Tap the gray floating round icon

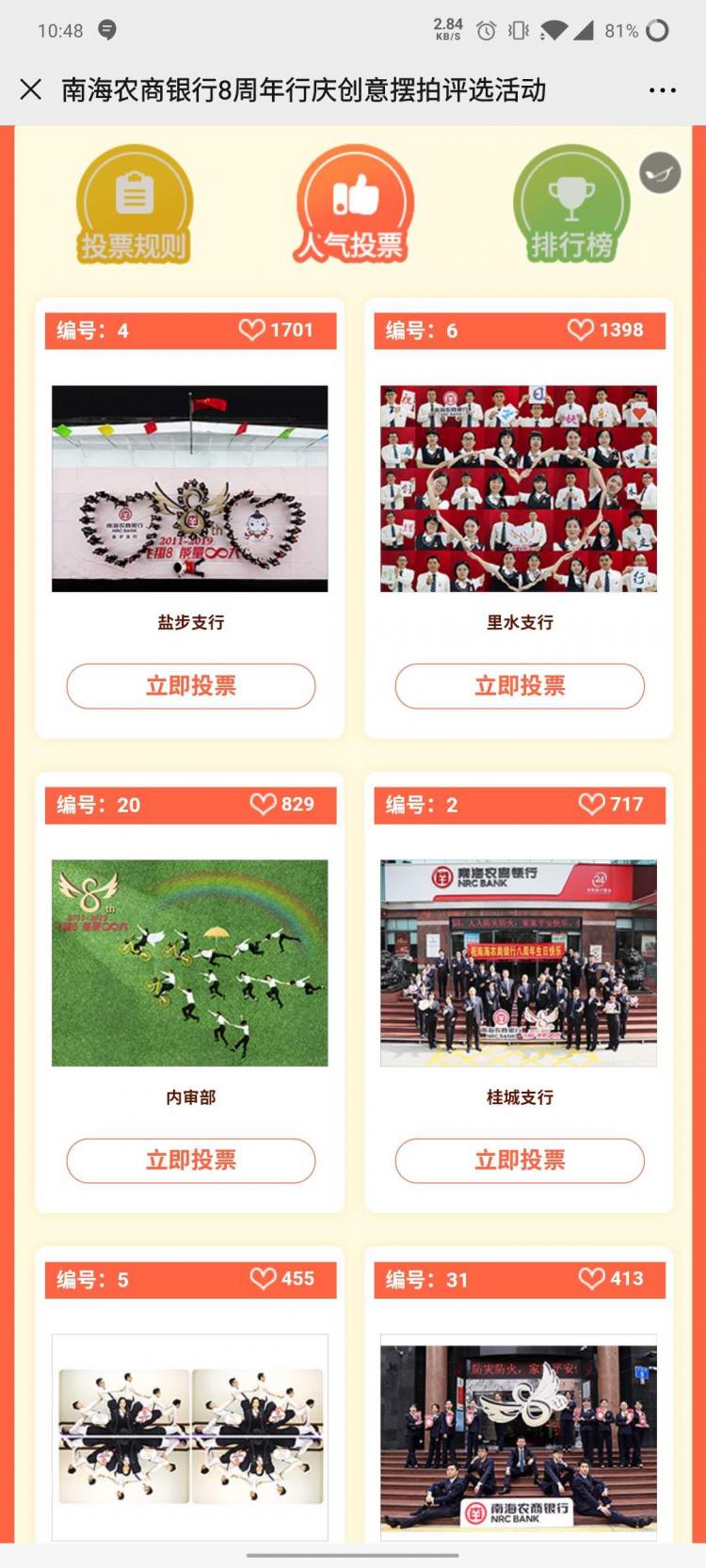[660, 173]
